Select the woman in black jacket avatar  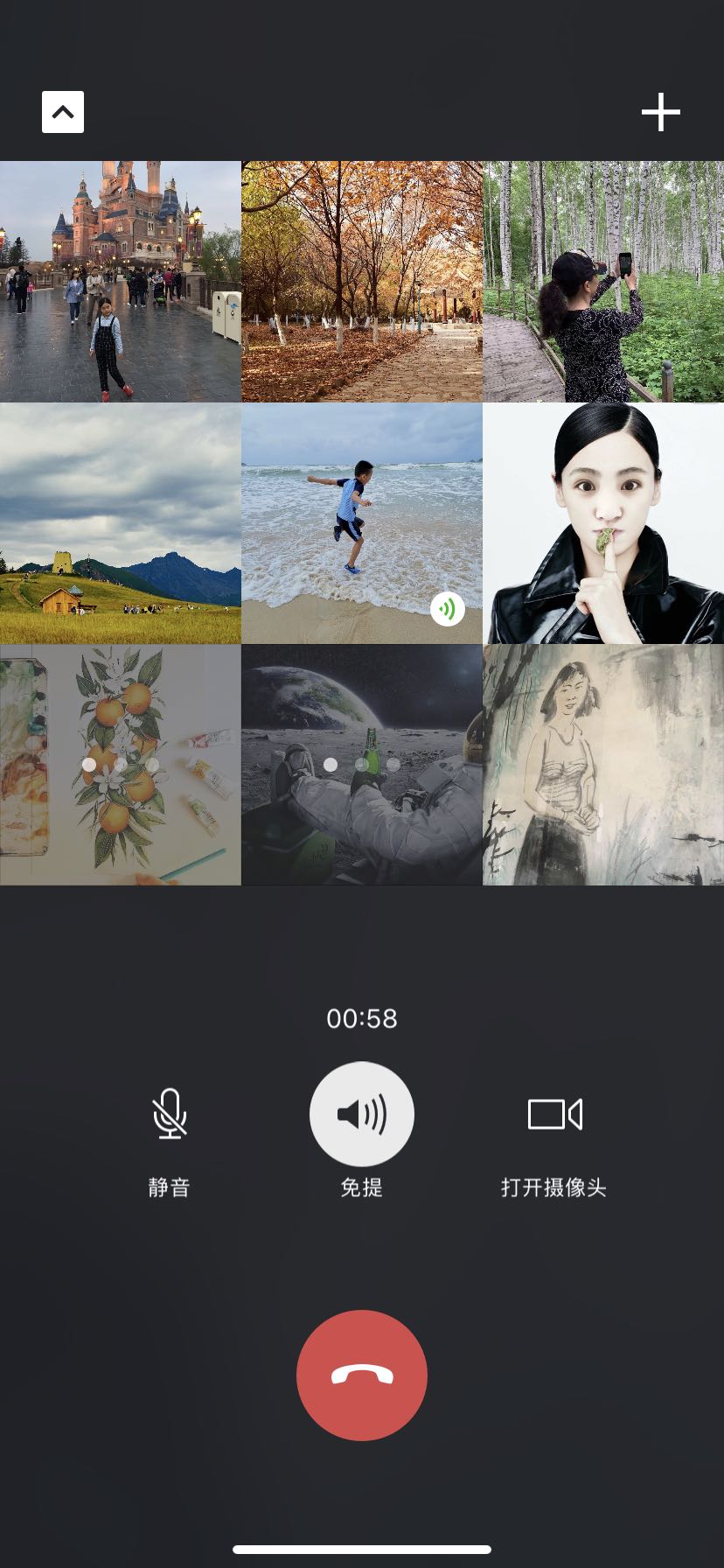(603, 523)
